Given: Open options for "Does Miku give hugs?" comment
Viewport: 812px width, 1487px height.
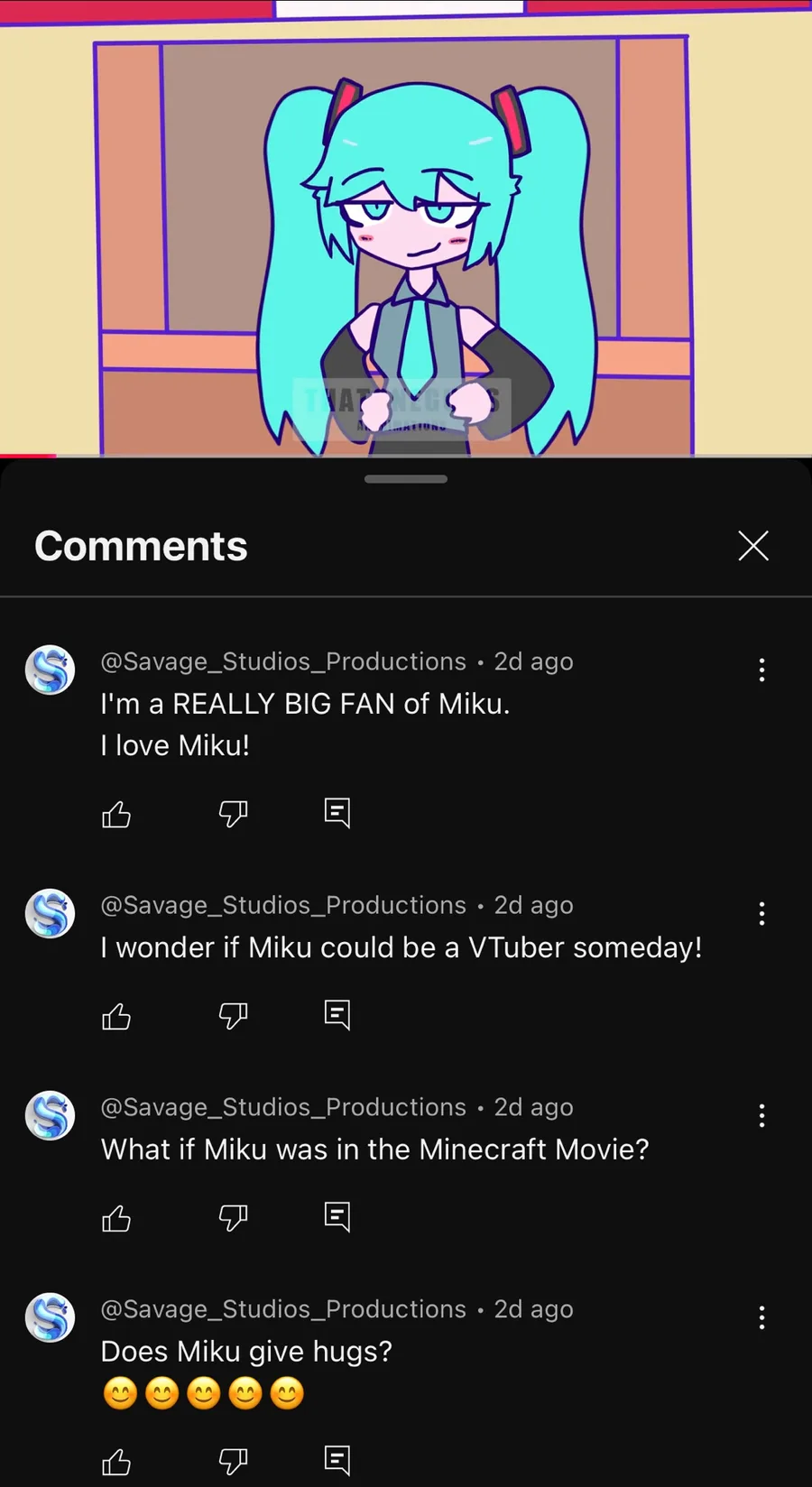Looking at the screenshot, I should (x=761, y=1318).
